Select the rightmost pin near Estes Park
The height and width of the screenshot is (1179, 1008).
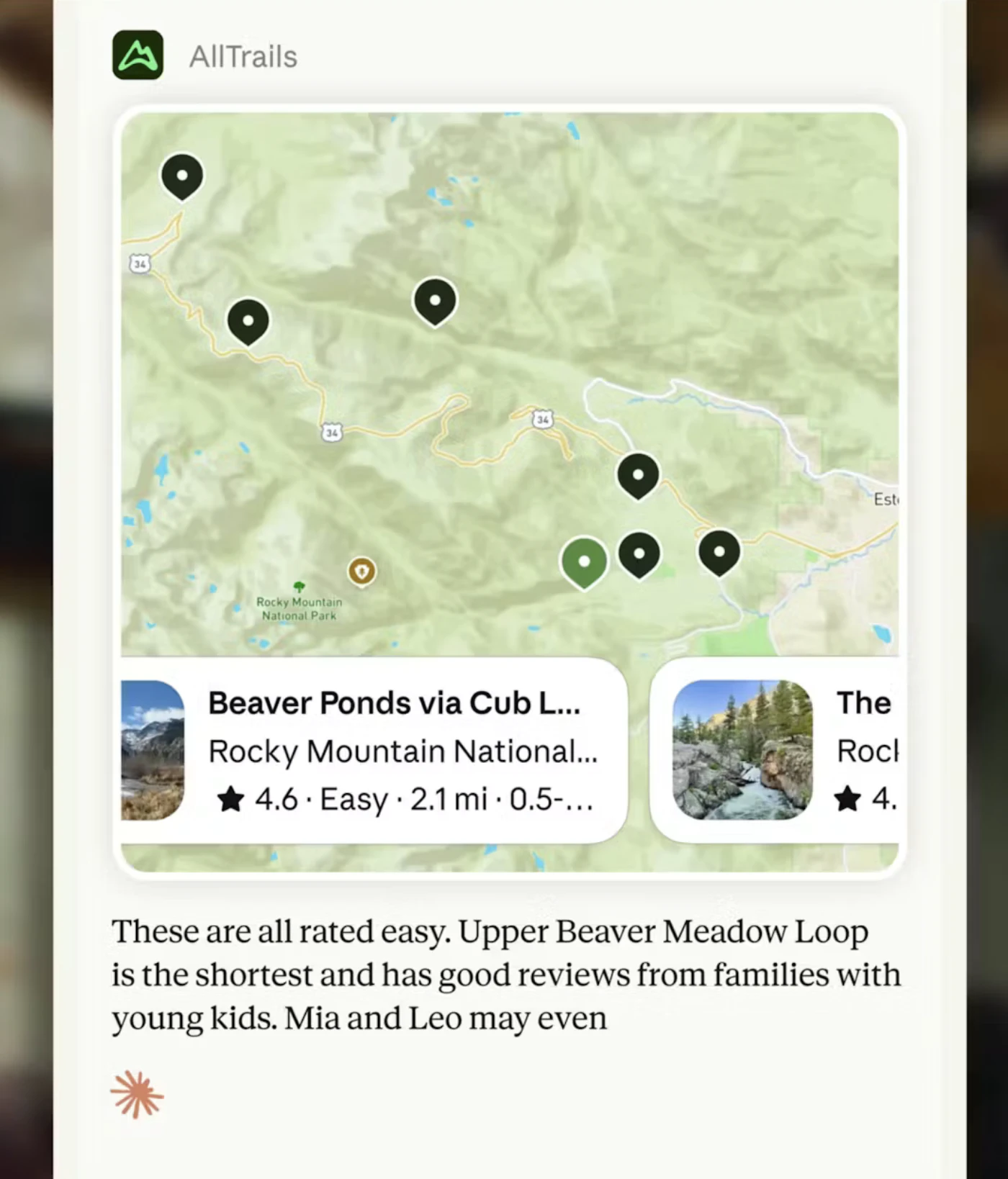718,551
